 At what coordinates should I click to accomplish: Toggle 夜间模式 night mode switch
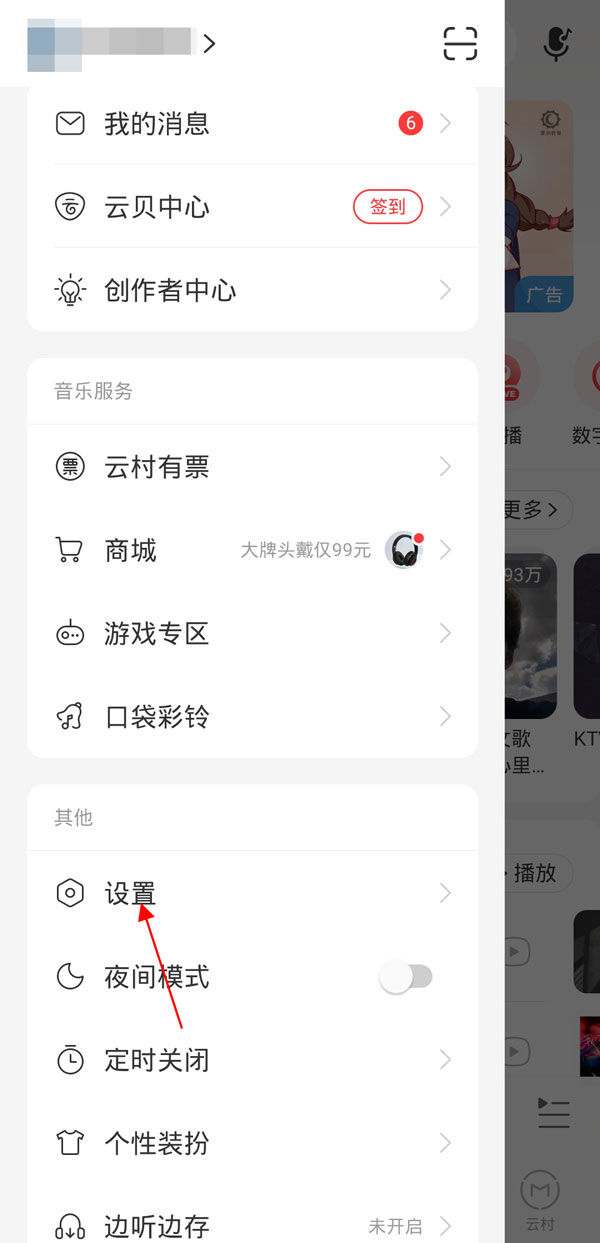406,977
